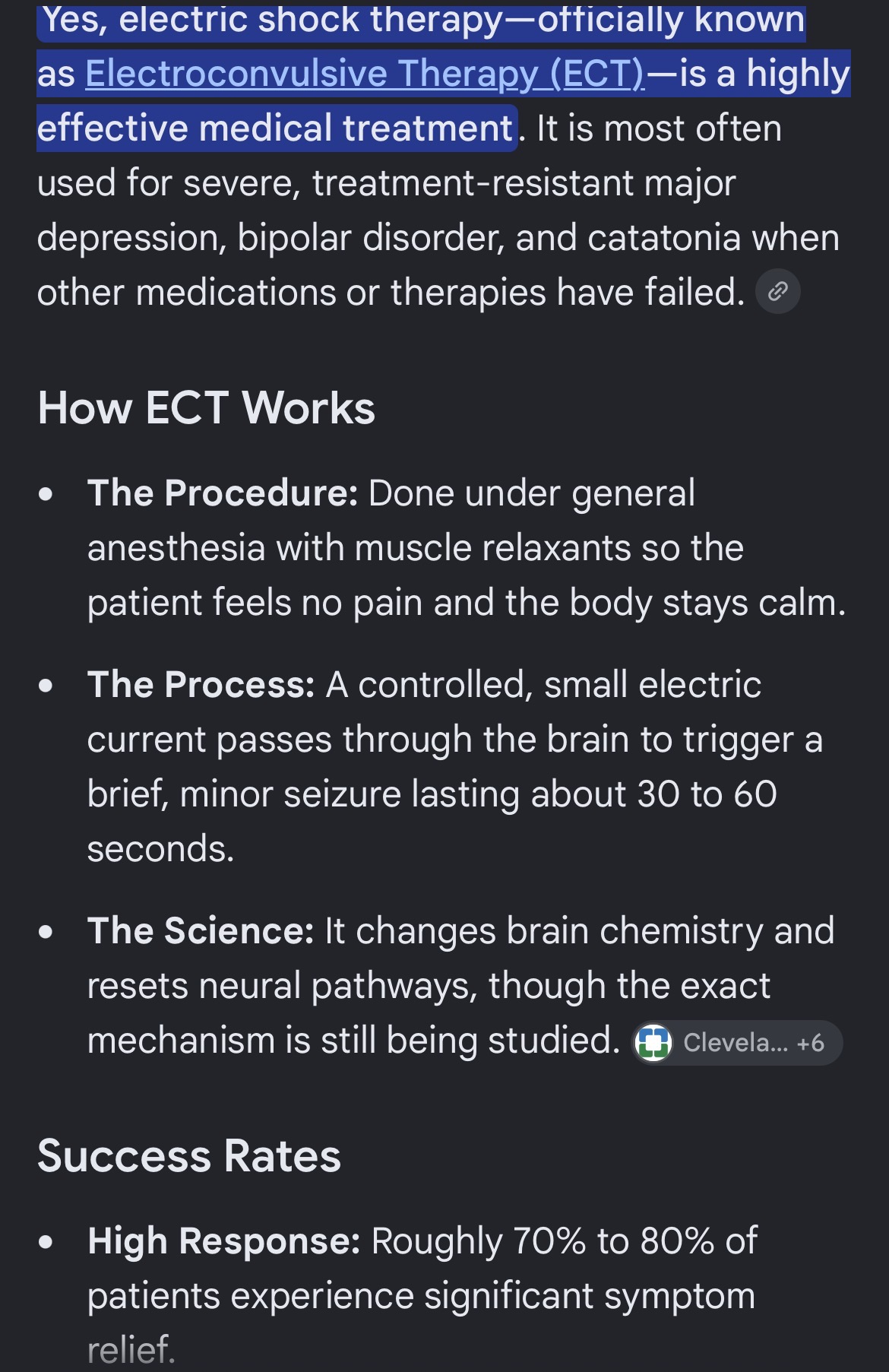Open the Electroconvulsive Therapy (ECT) link
The width and height of the screenshot is (889, 1372).
[x=365, y=74]
